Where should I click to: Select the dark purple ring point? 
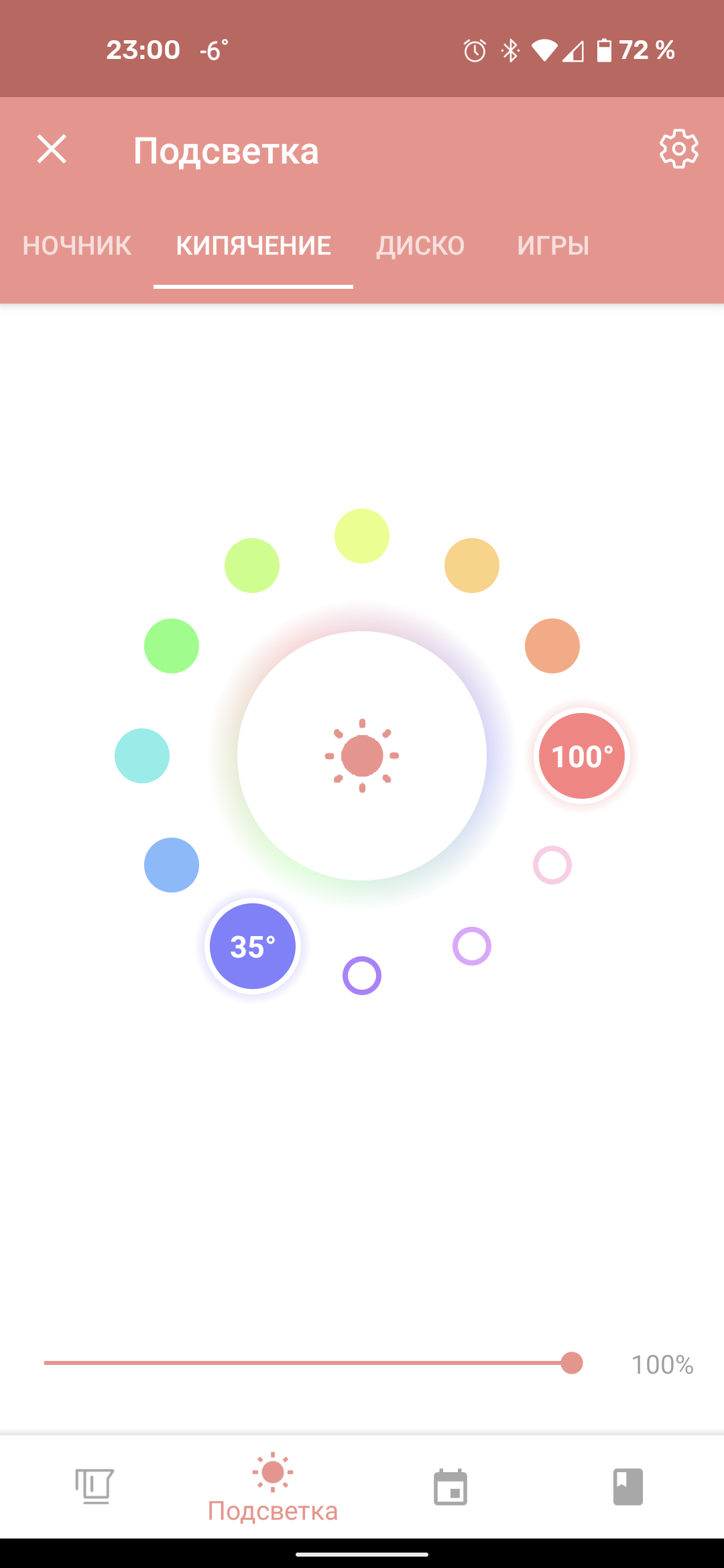[362, 976]
